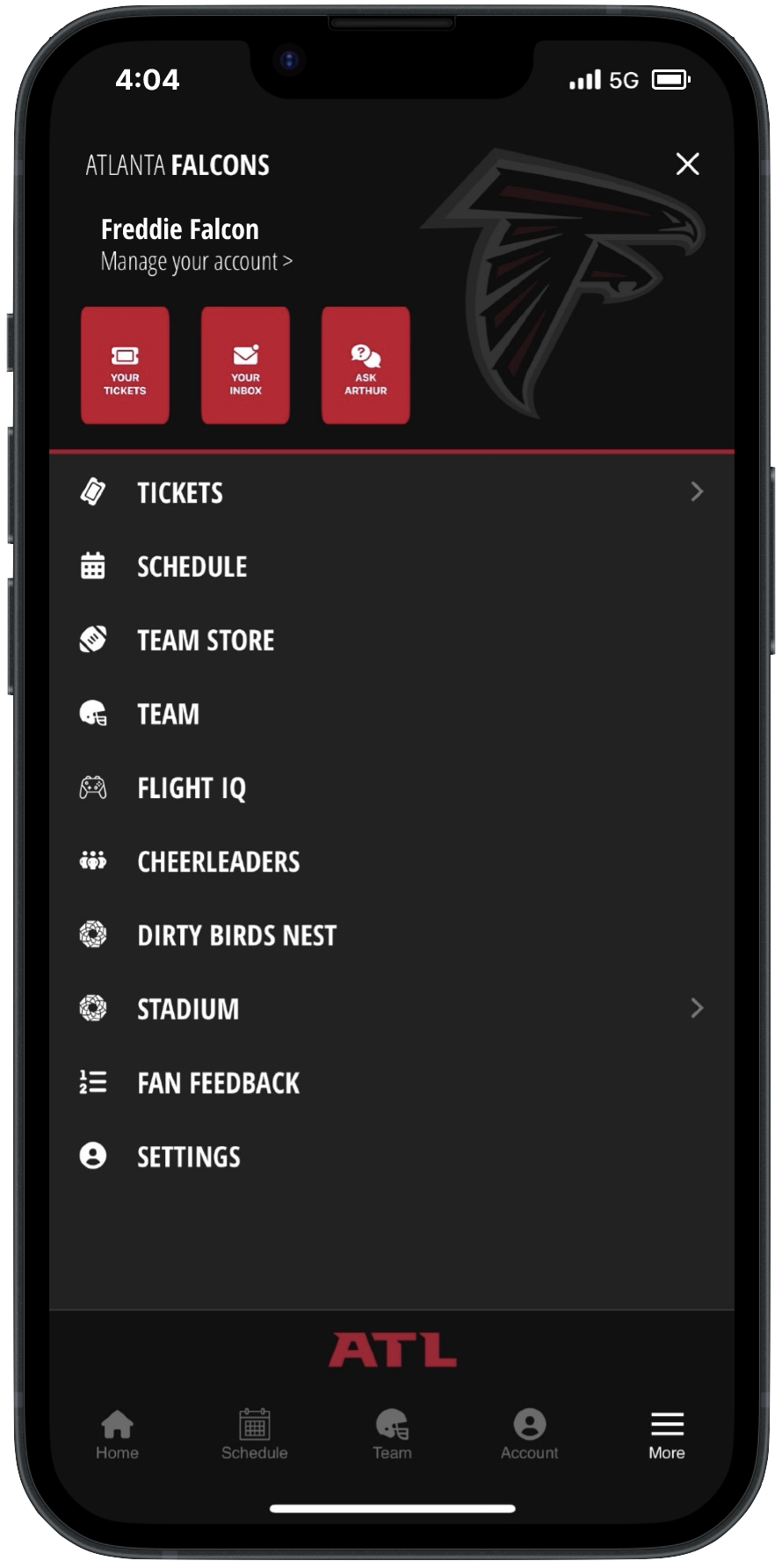Open Manage your account link
The image size is (782, 1568).
[196, 262]
